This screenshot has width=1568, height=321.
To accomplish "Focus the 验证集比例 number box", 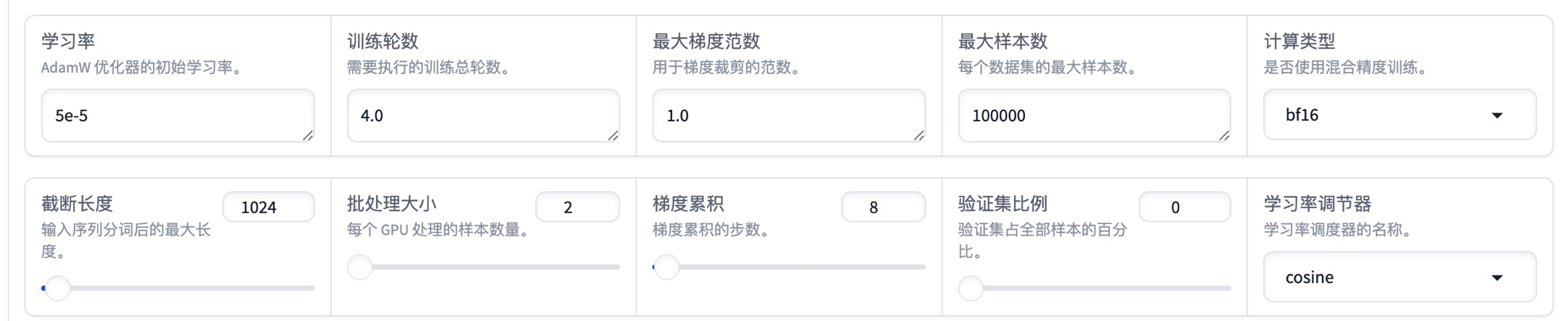I will pos(1184,207).
